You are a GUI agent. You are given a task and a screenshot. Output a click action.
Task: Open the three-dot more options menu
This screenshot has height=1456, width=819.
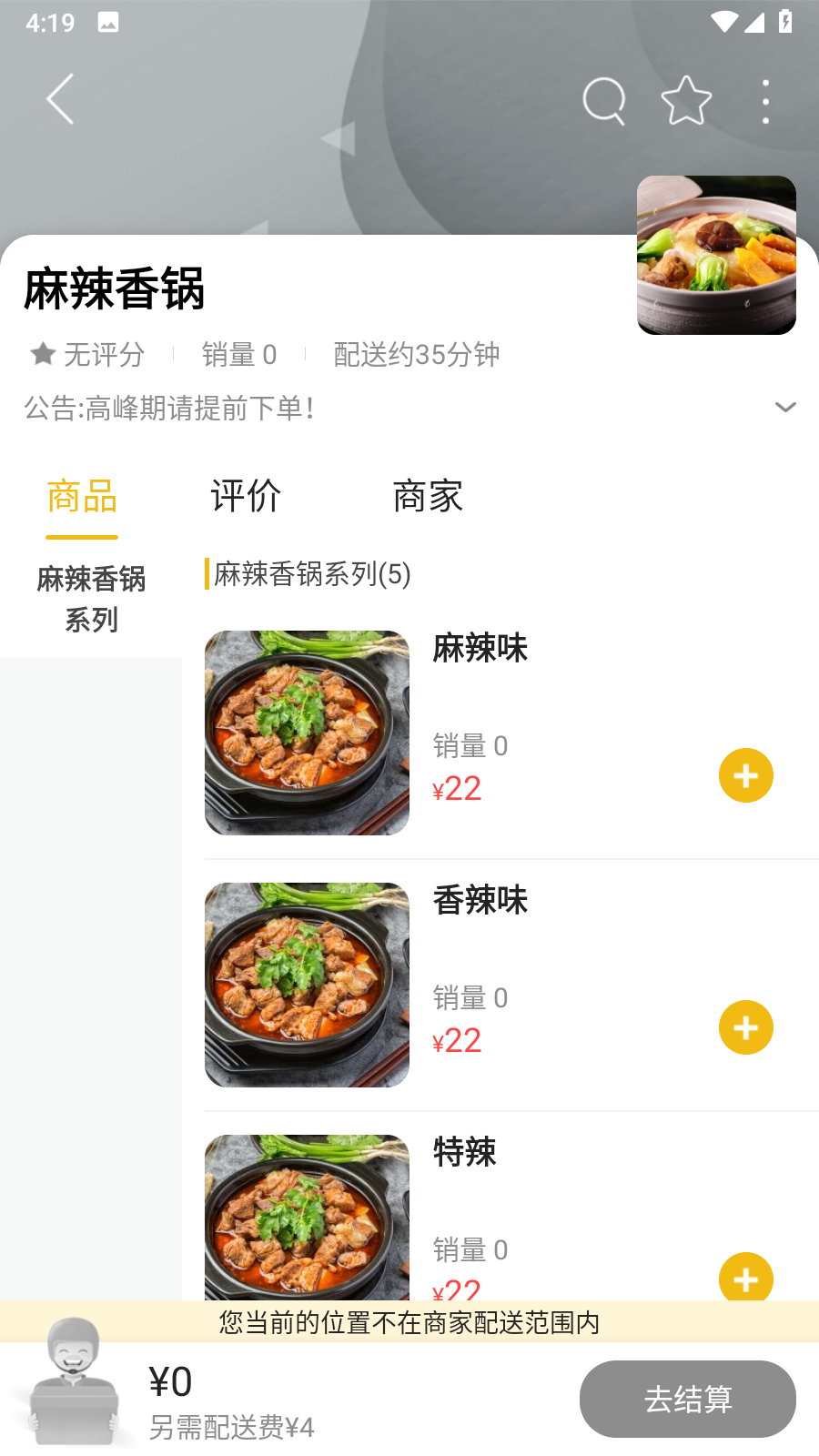tap(764, 100)
